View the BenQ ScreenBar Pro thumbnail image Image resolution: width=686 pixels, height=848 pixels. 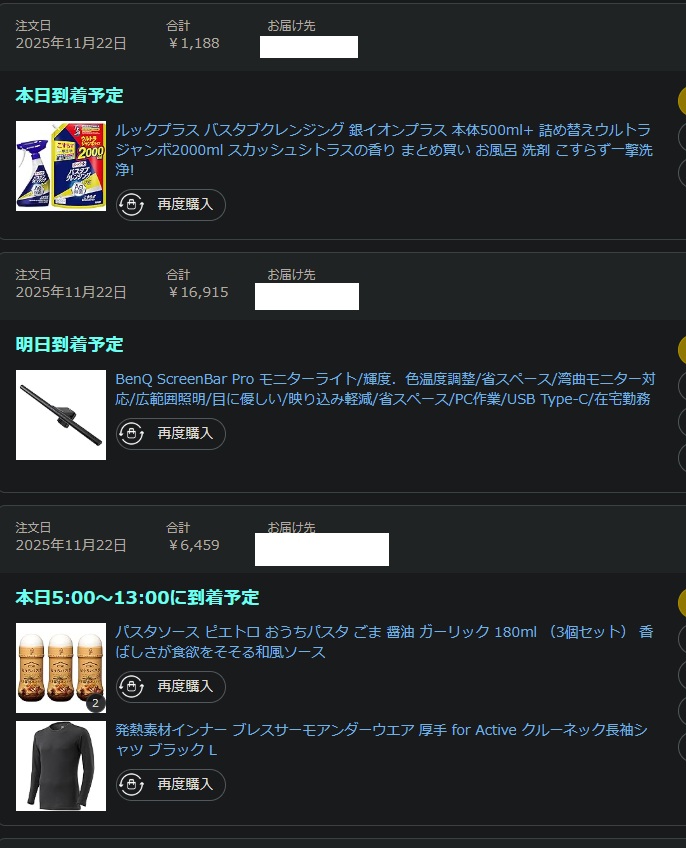coord(60,415)
